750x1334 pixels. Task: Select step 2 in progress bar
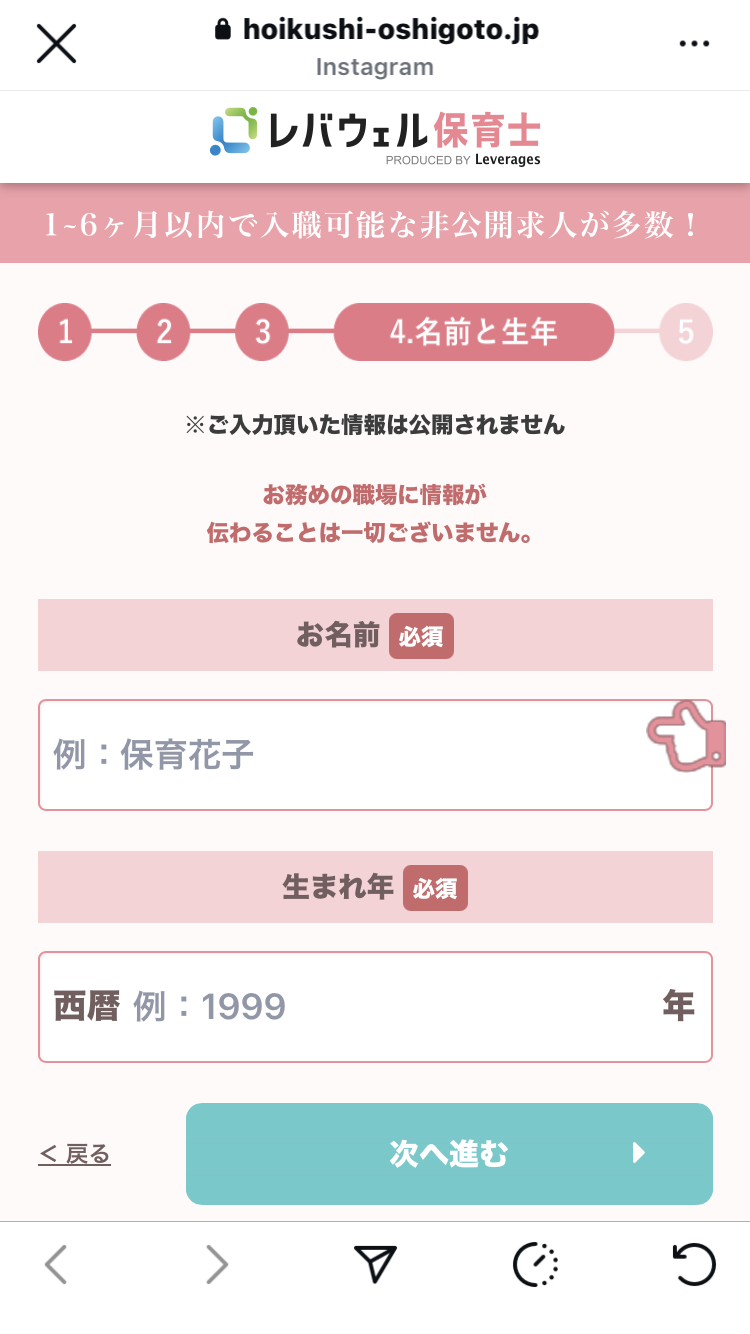pos(164,332)
